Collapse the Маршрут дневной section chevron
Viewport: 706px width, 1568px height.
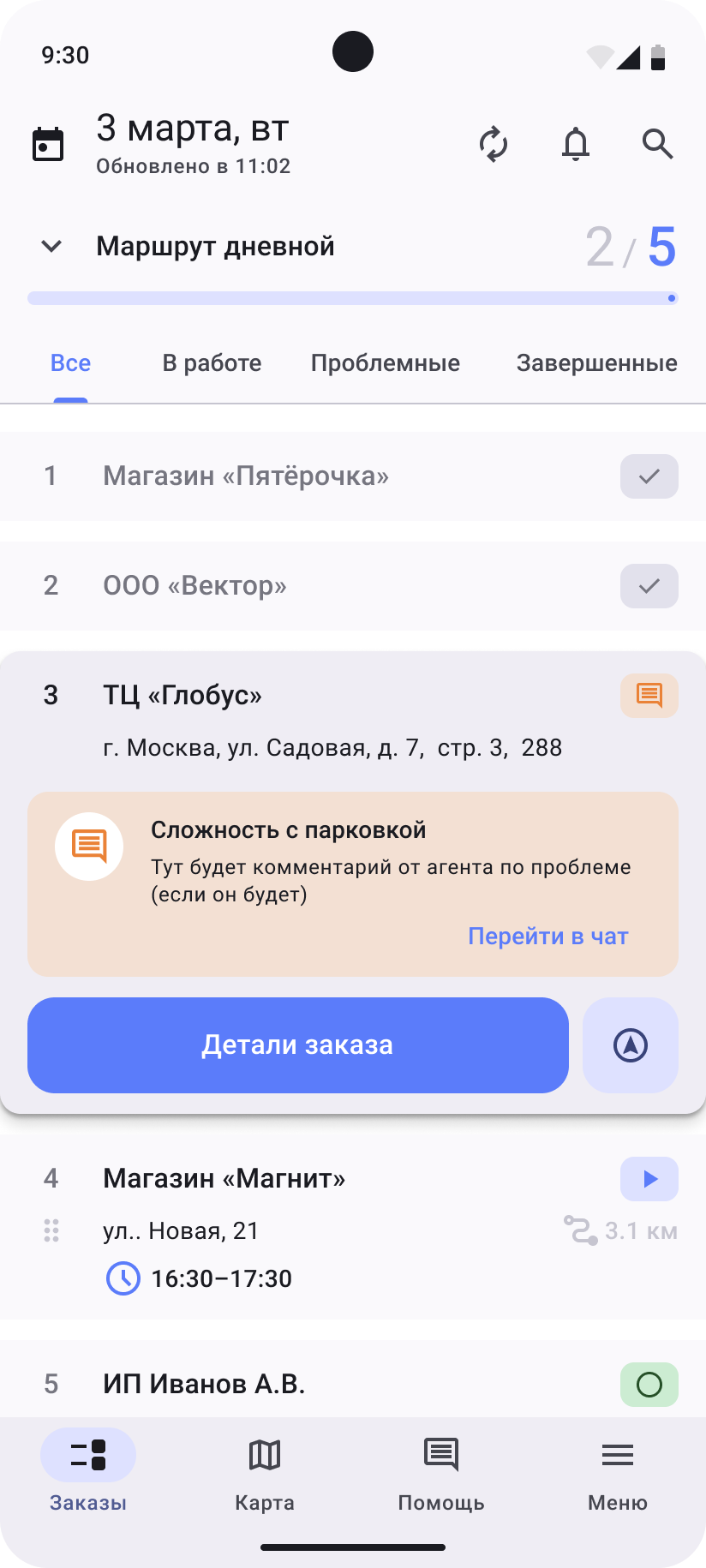[x=51, y=246]
